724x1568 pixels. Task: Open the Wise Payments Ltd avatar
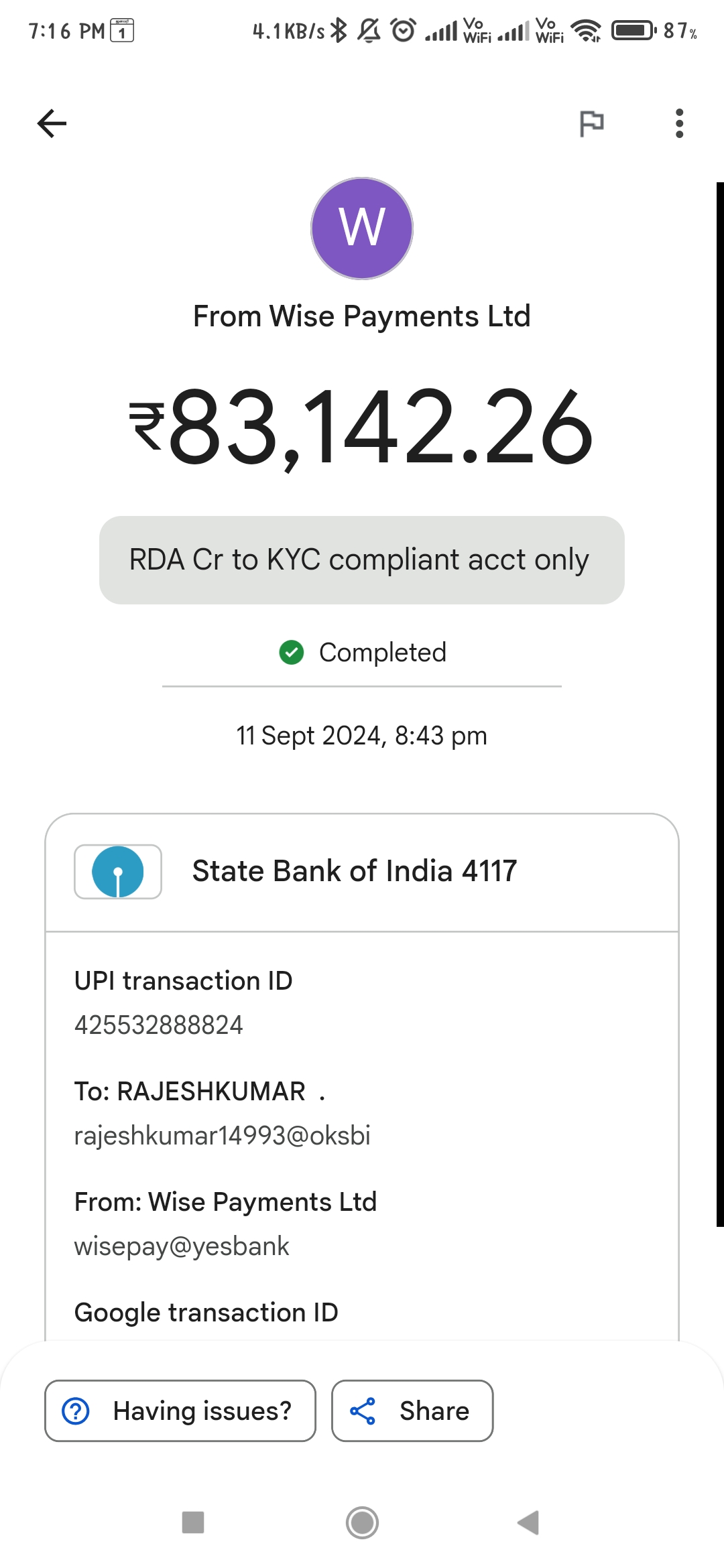362,228
